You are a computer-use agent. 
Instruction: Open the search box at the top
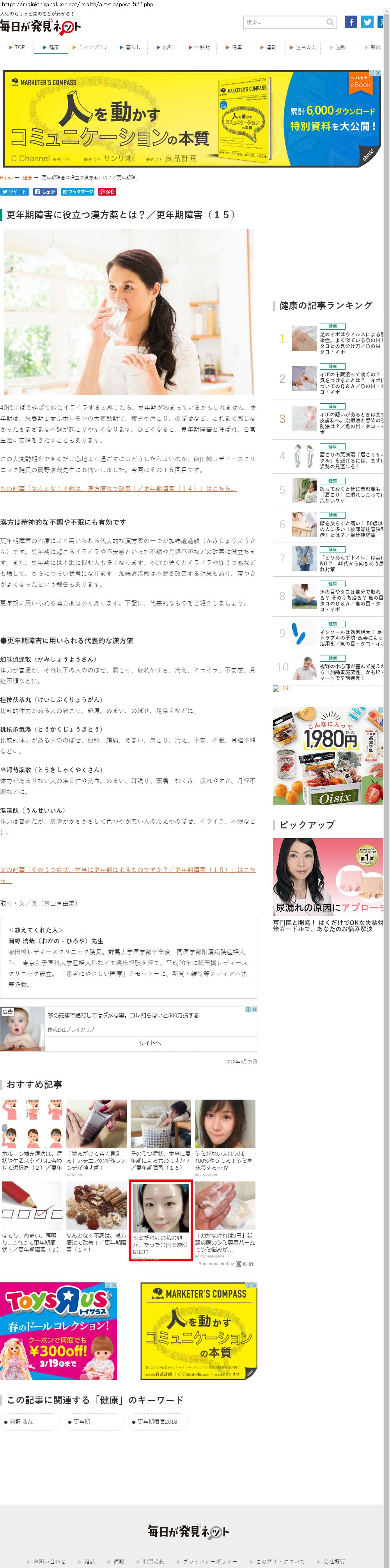(x=284, y=23)
